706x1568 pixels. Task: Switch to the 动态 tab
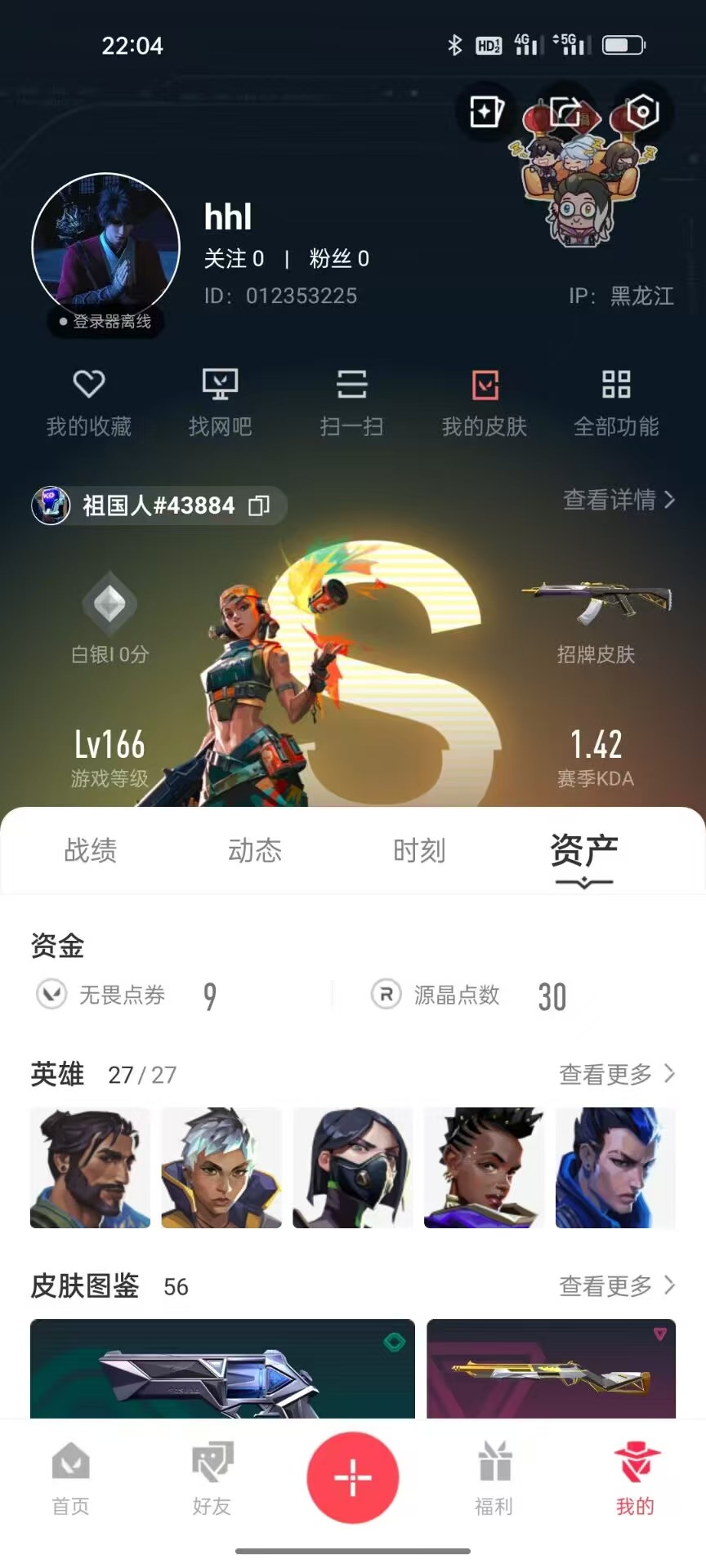pyautogui.click(x=255, y=851)
